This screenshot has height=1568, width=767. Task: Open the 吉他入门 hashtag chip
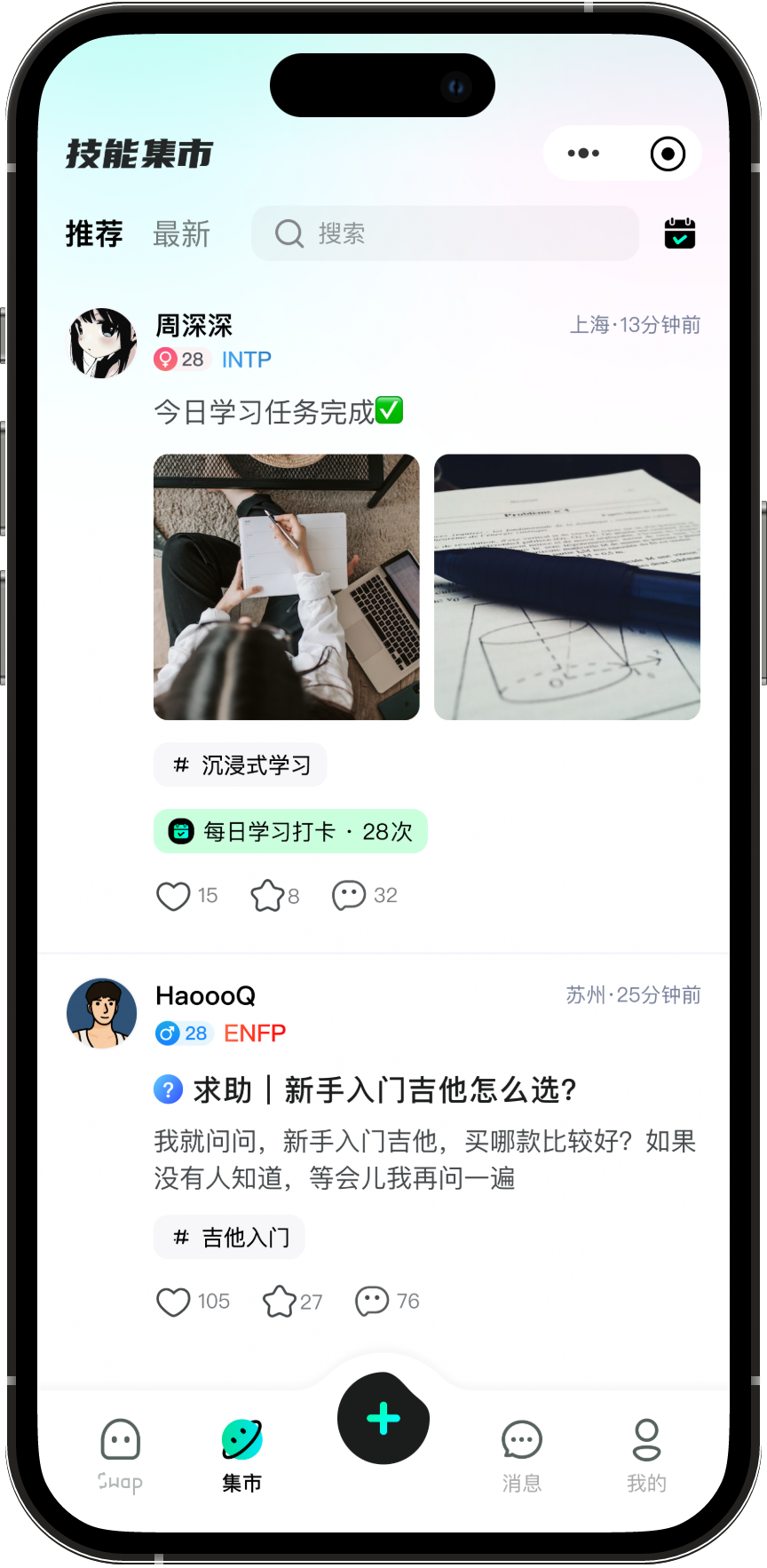pos(229,1238)
